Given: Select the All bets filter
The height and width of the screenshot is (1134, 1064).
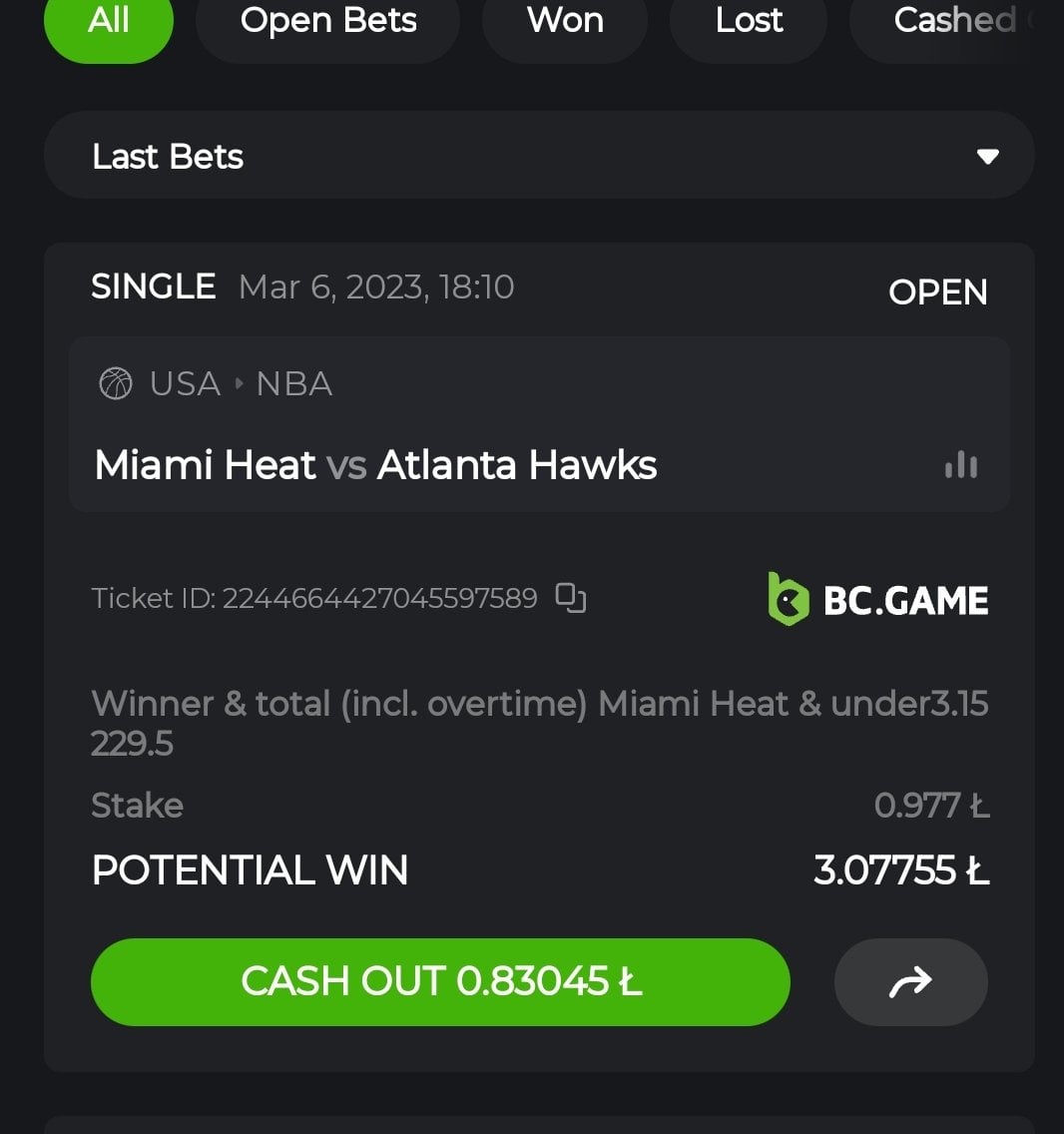Looking at the screenshot, I should (x=109, y=22).
